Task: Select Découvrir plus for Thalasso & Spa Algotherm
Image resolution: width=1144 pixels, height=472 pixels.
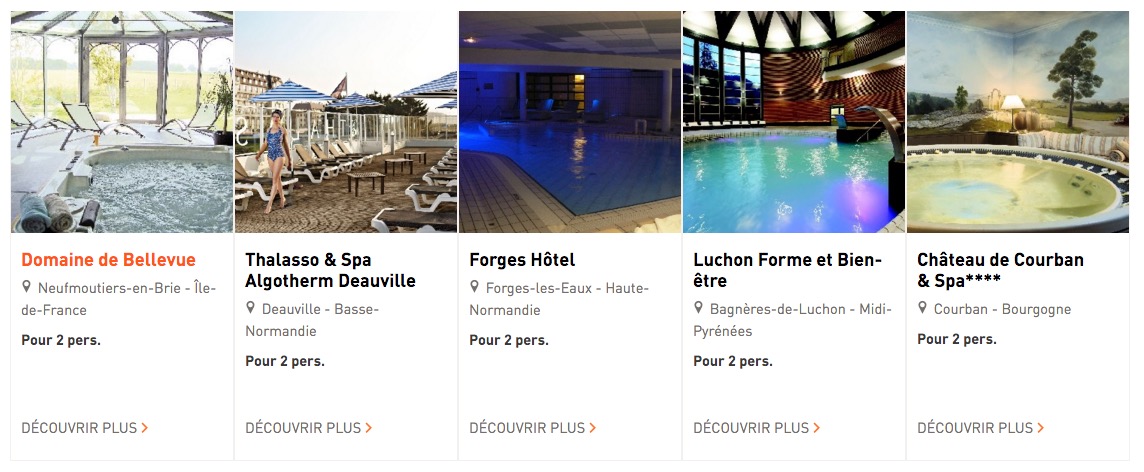Action: point(309,428)
